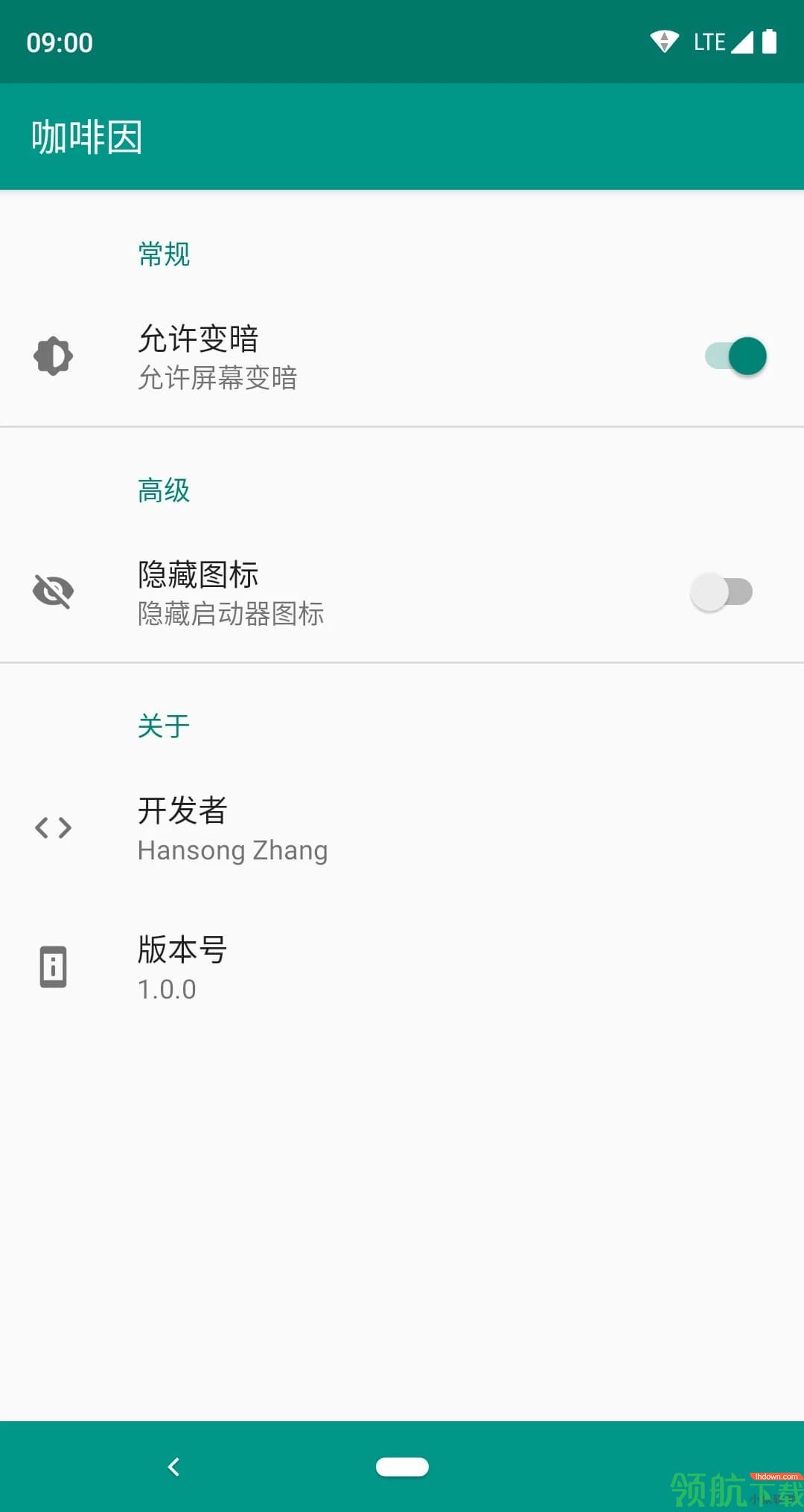Open the 开发者 Hansong Zhang entry
Image resolution: width=804 pixels, height=1512 pixels.
[x=233, y=828]
